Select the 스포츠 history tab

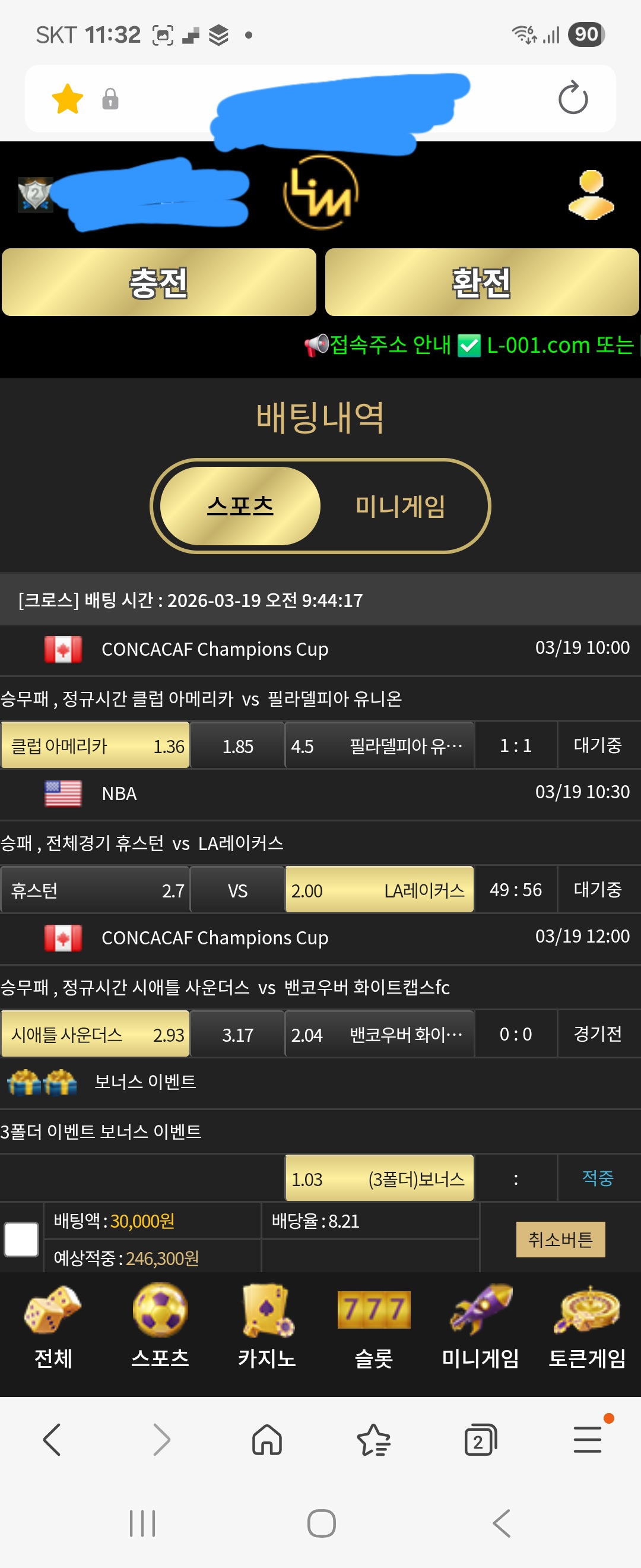pos(240,506)
